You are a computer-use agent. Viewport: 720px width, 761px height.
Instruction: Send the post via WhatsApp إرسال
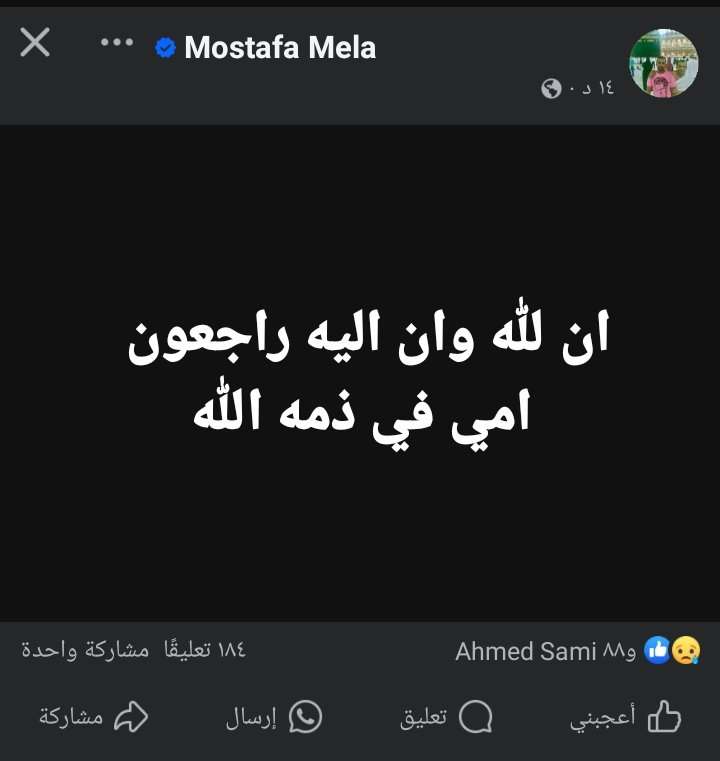coord(274,716)
